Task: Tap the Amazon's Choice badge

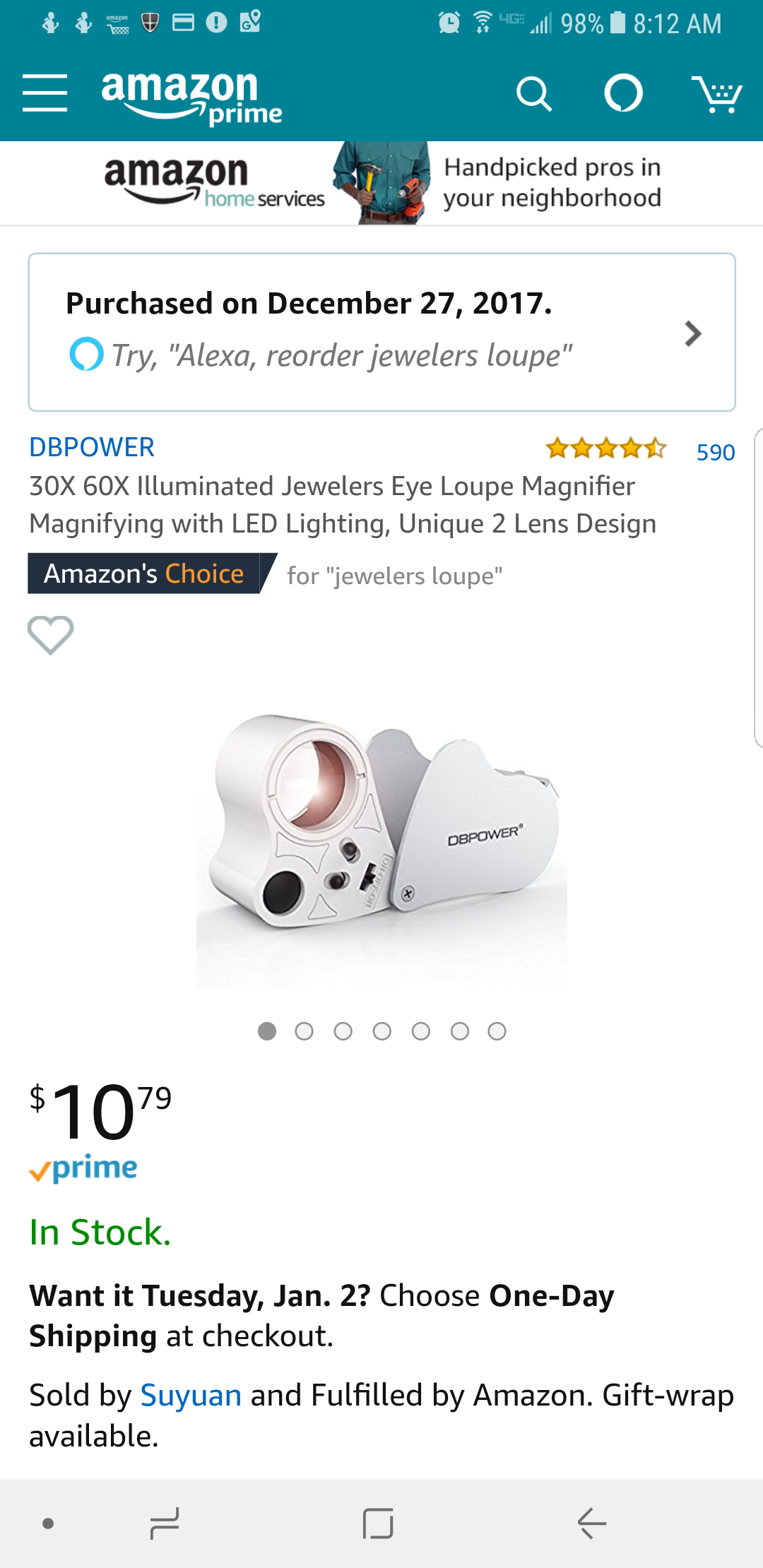Action: (x=144, y=574)
